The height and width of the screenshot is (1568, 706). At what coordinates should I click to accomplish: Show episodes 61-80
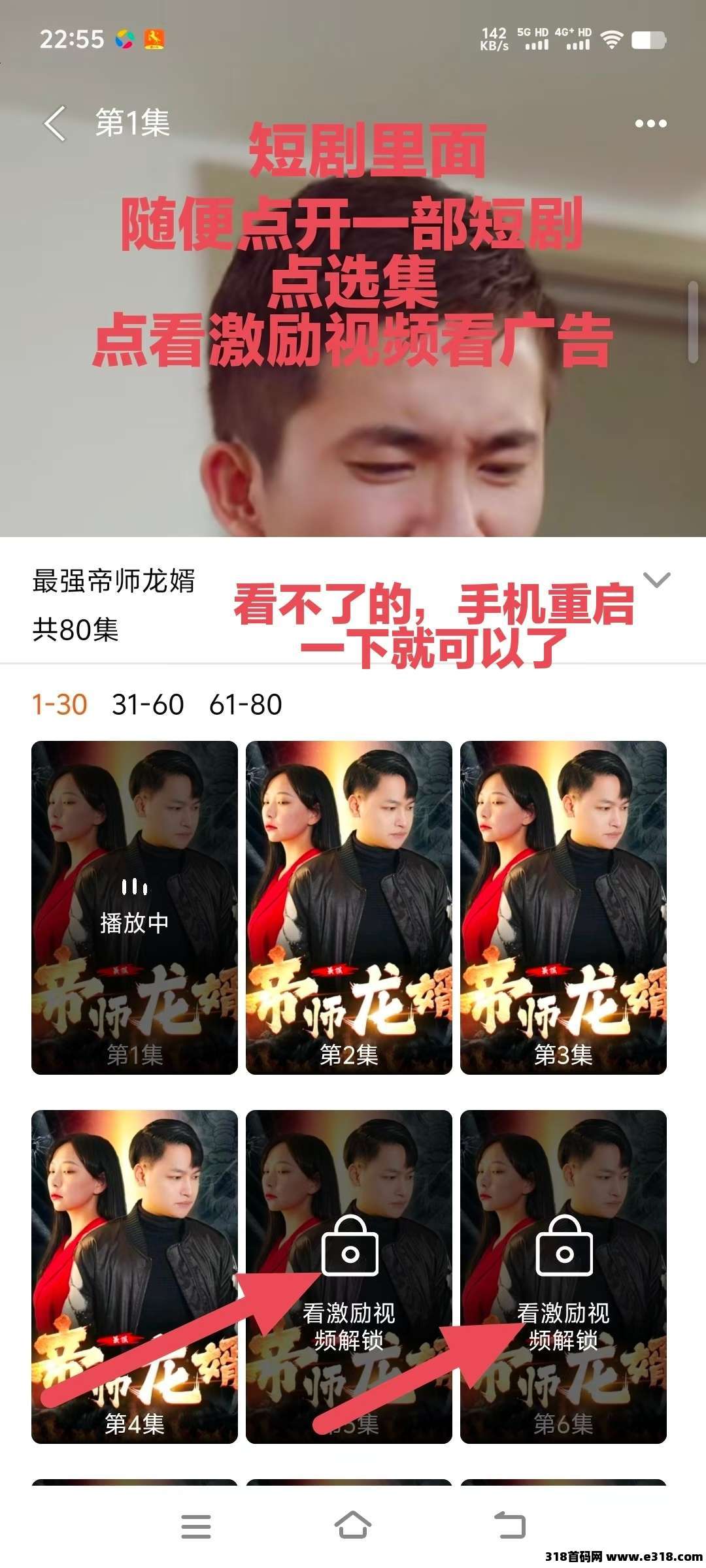(245, 704)
